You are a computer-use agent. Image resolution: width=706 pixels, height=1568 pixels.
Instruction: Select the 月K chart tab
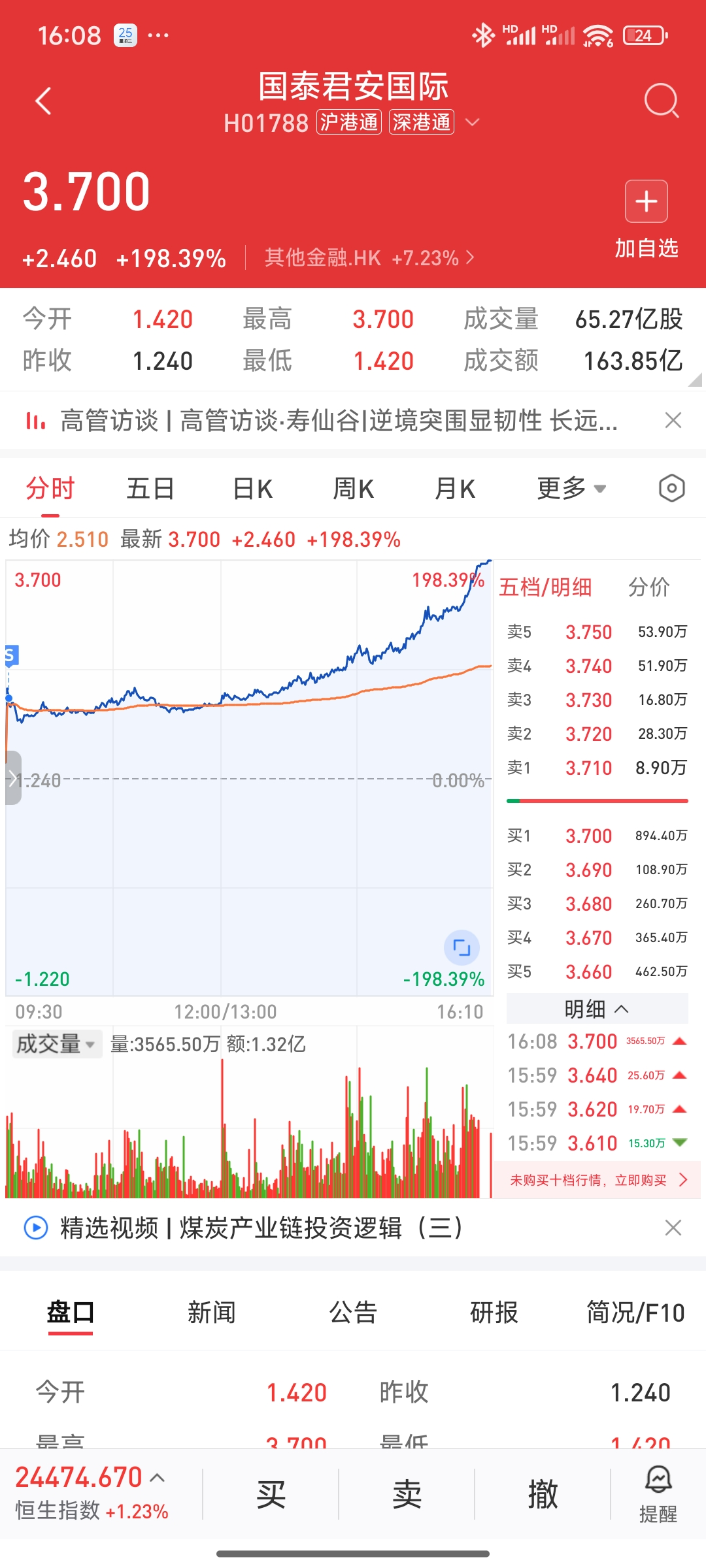coord(455,489)
